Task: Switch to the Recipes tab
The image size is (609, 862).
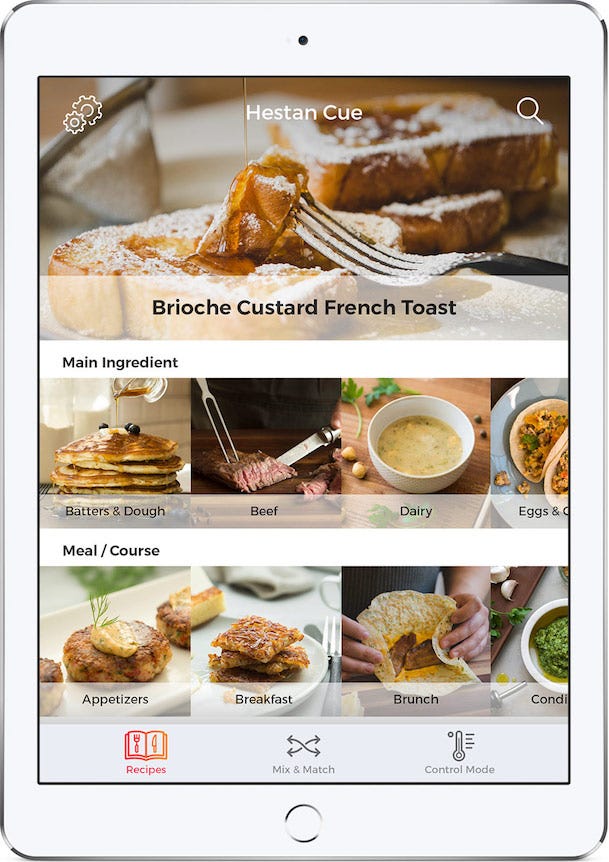Action: [x=146, y=753]
